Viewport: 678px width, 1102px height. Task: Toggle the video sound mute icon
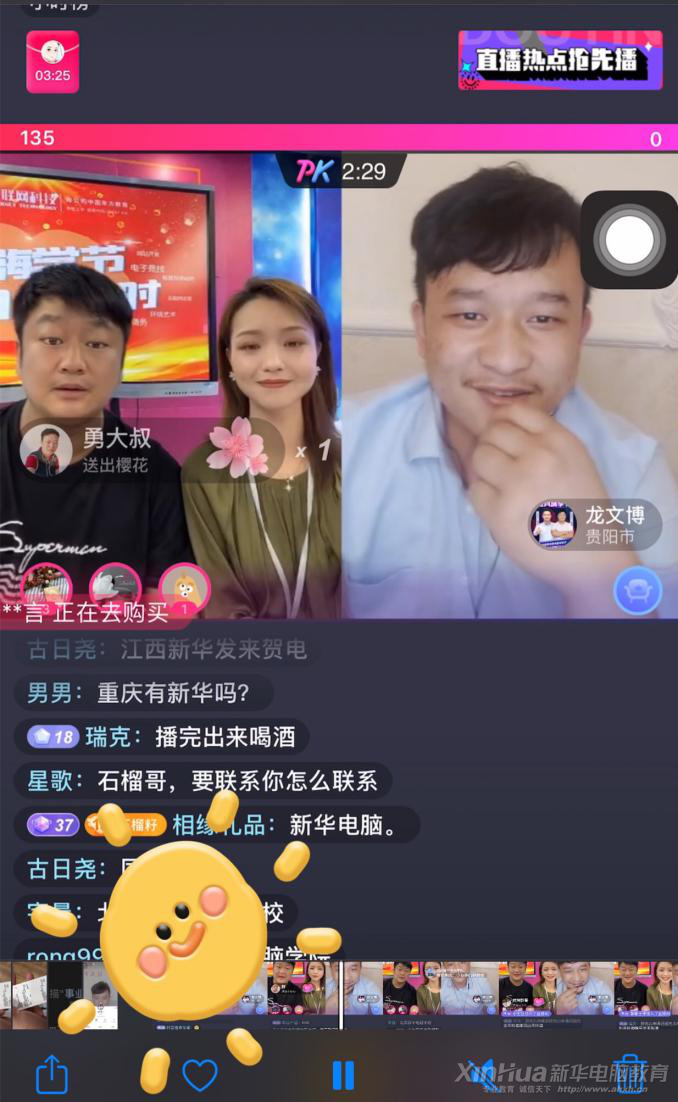pyautogui.click(x=483, y=1075)
